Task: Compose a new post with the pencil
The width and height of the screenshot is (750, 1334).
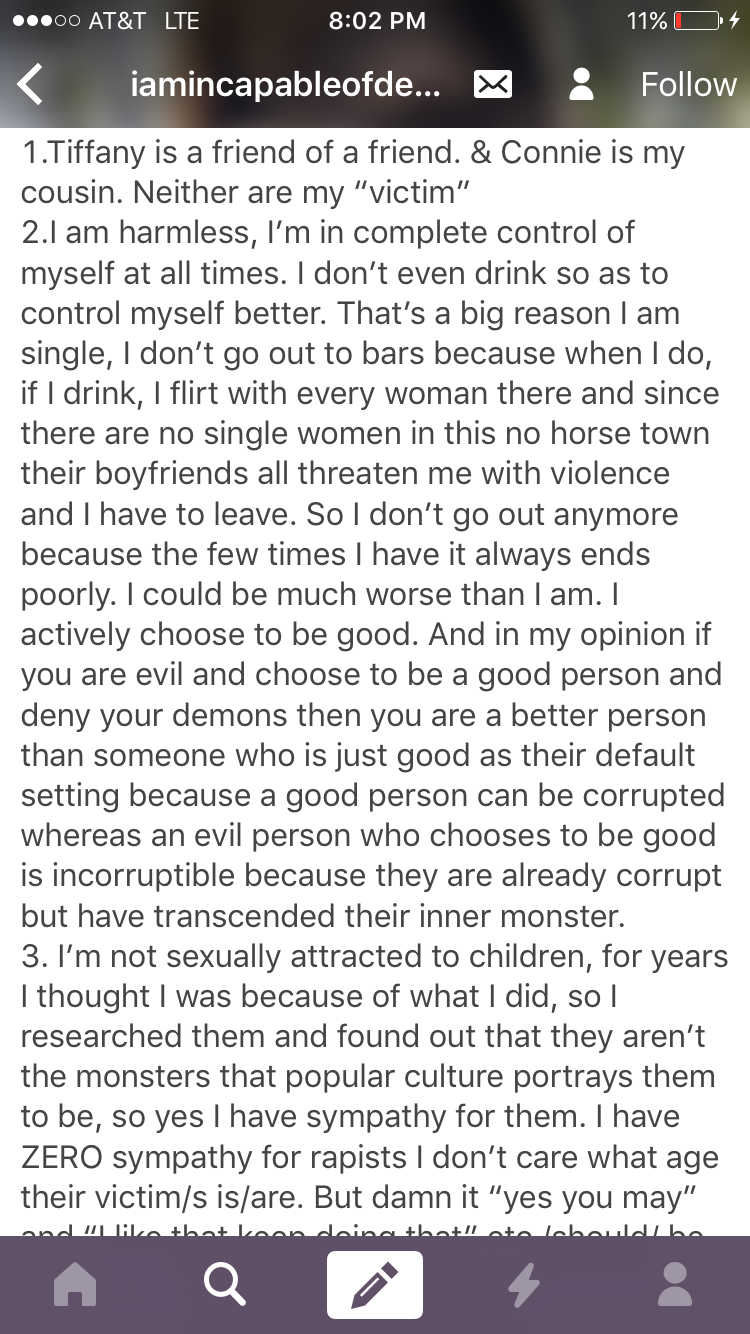Action: pyautogui.click(x=375, y=1285)
